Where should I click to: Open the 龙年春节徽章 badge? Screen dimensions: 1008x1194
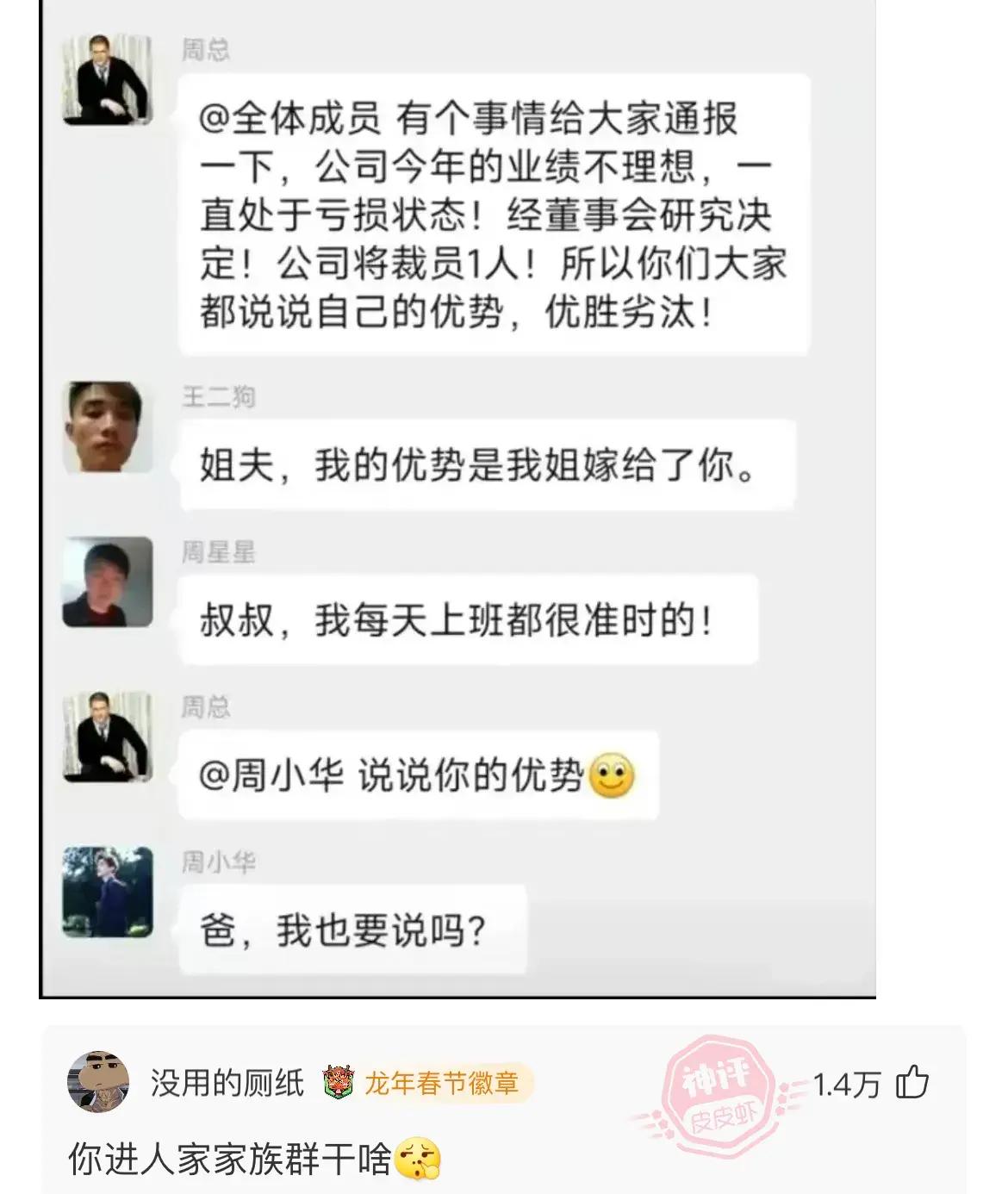coord(426,1083)
